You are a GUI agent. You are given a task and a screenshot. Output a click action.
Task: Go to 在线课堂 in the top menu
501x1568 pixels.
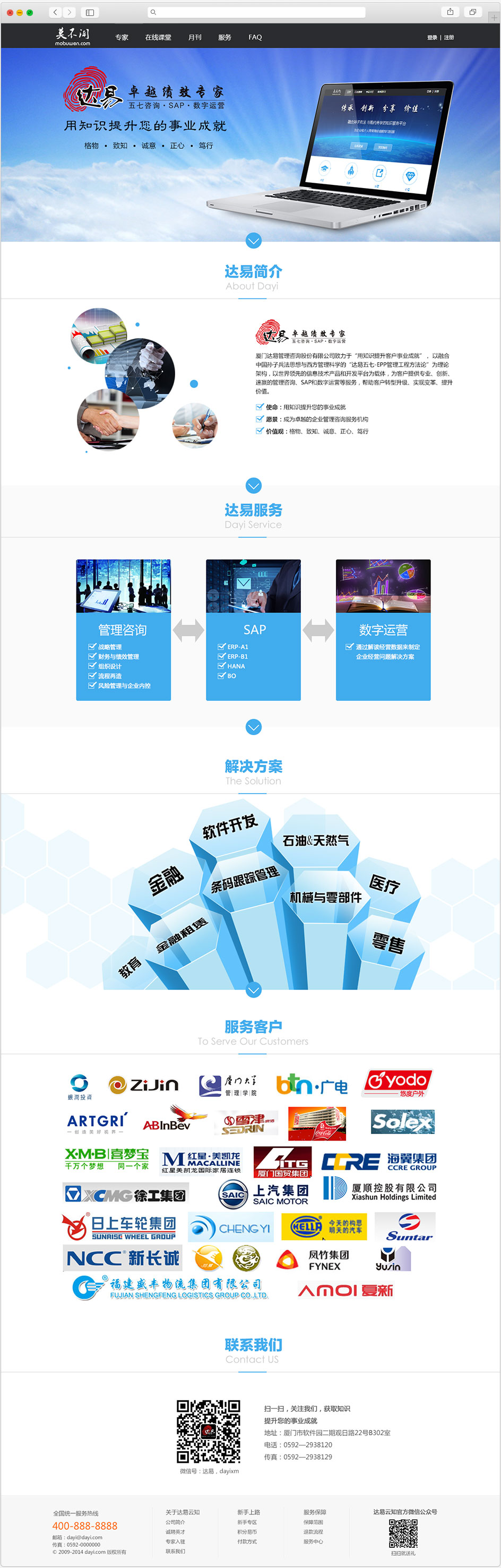click(x=158, y=37)
